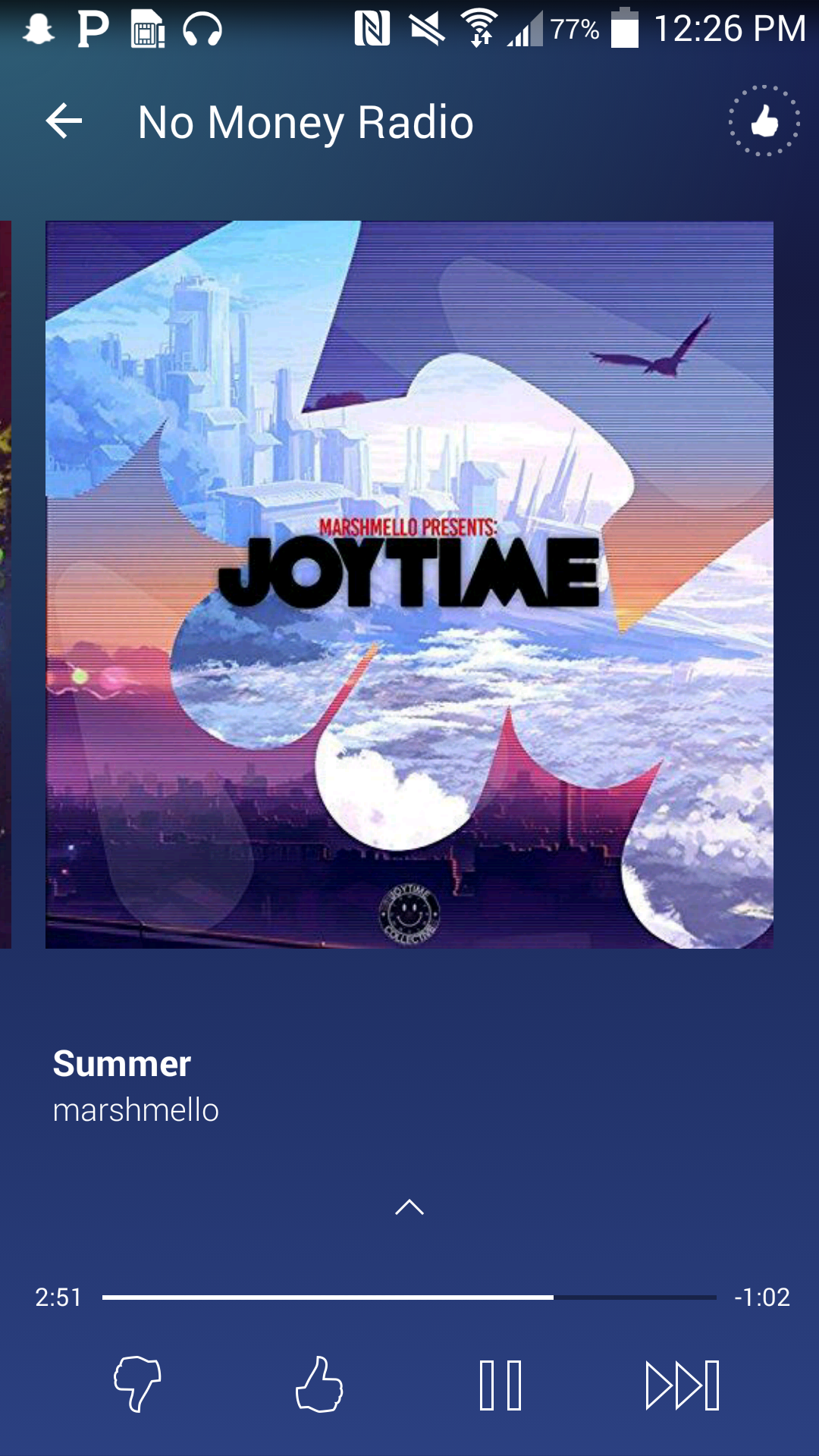This screenshot has width=819, height=1456.
Task: Open thumbs history icon in top bar
Action: 764,121
